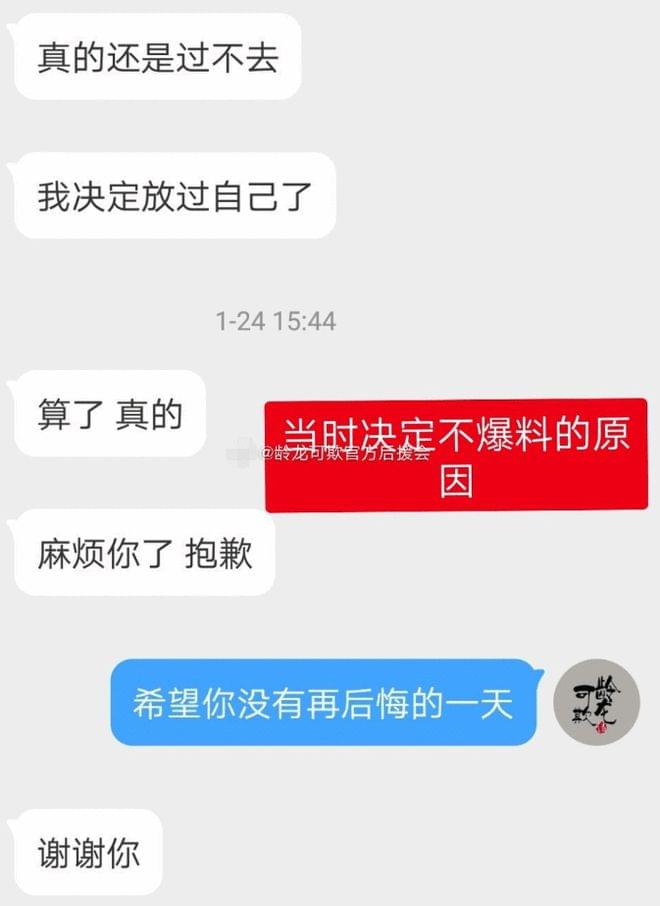Open the sender's avatar profile
This screenshot has height=906, width=660.
(596, 702)
